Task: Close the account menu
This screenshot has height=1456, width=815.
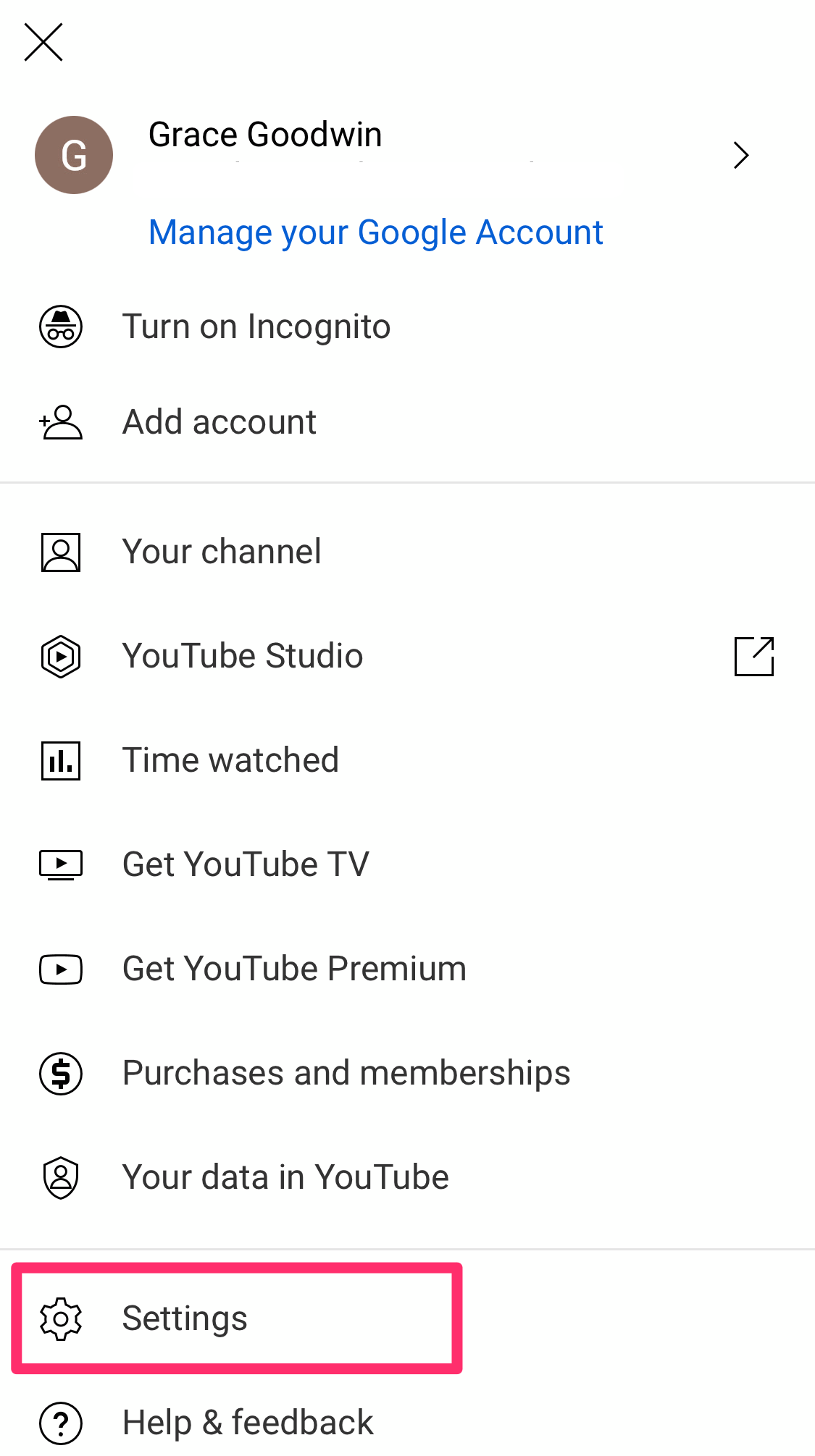Action: tap(43, 42)
